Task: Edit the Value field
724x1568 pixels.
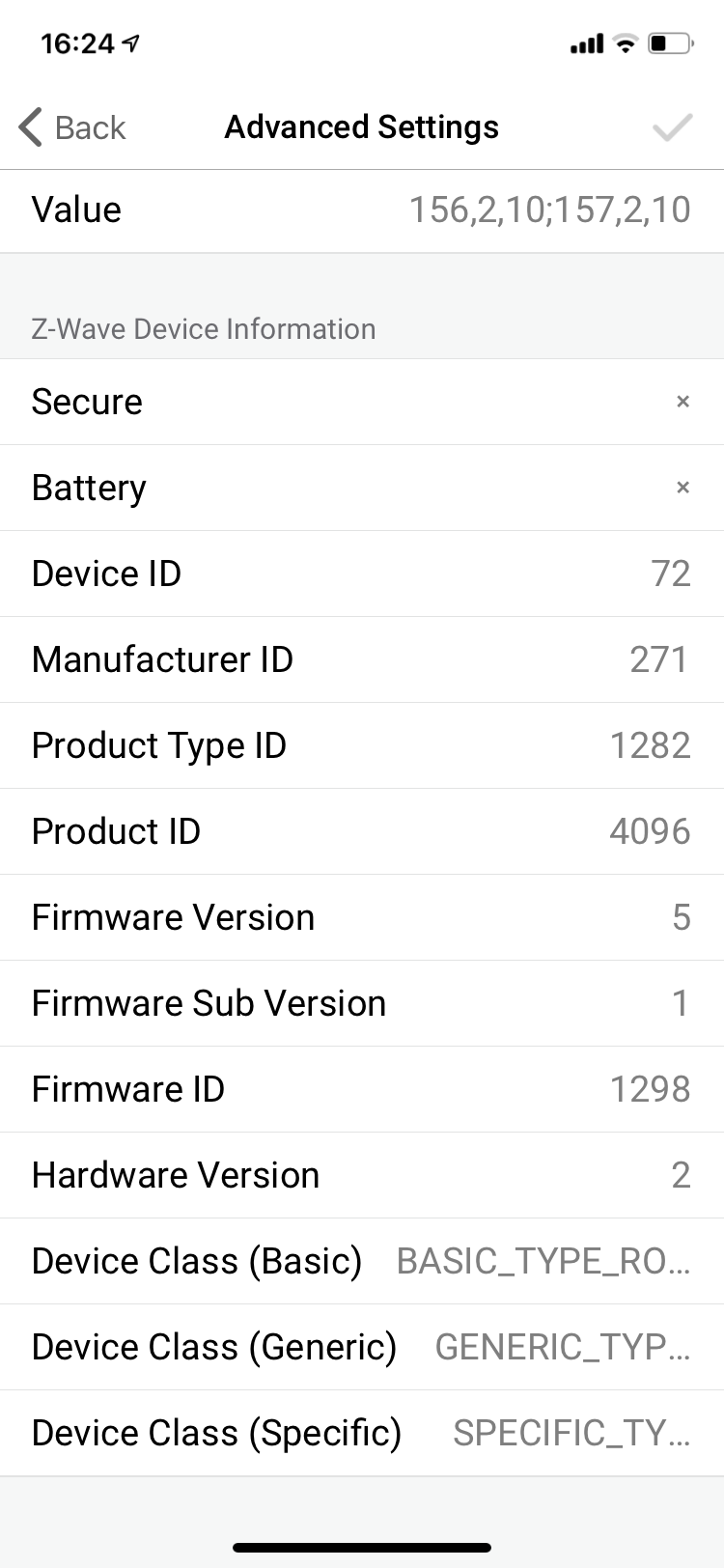Action: point(548,210)
